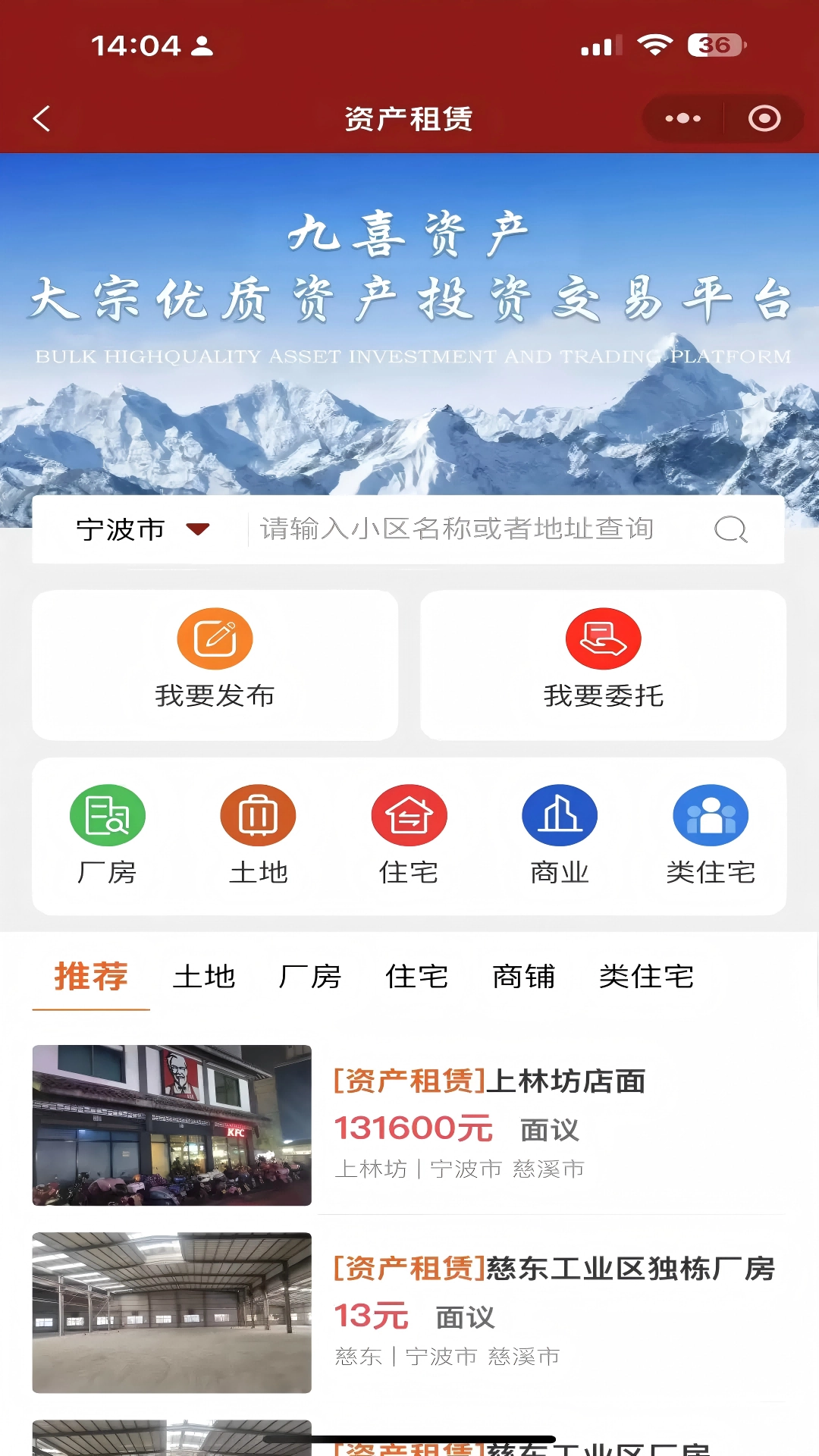Switch to the 土地 tab
The height and width of the screenshot is (1456, 819).
click(204, 977)
